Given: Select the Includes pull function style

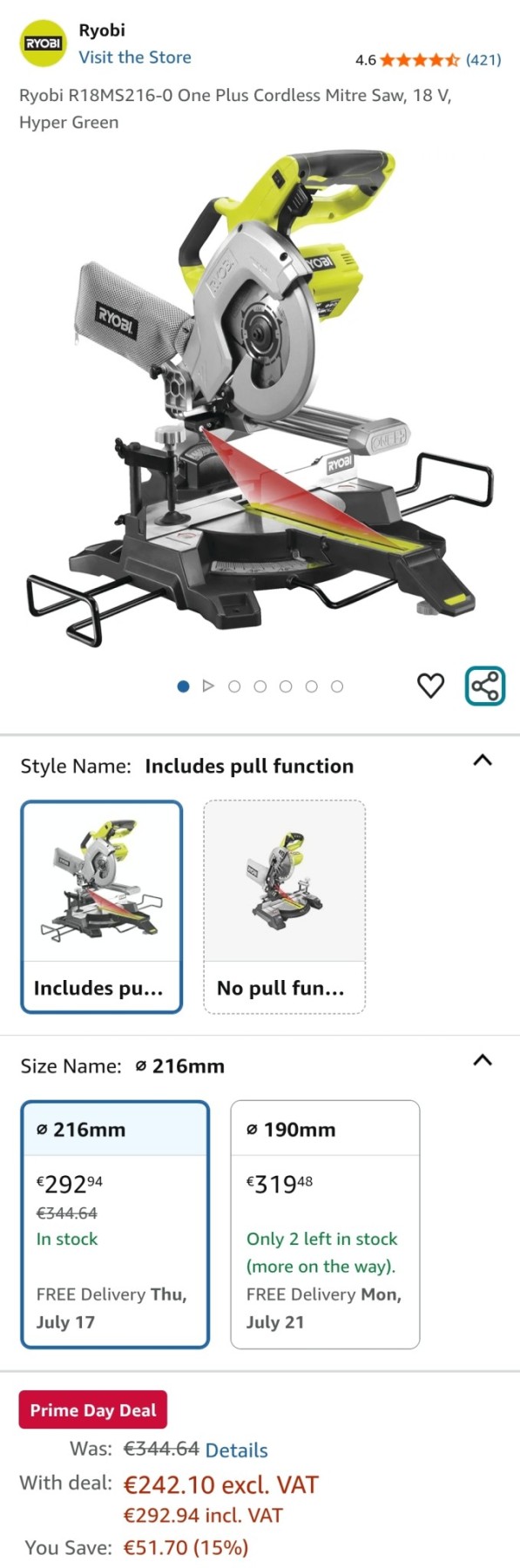Looking at the screenshot, I should tap(102, 907).
